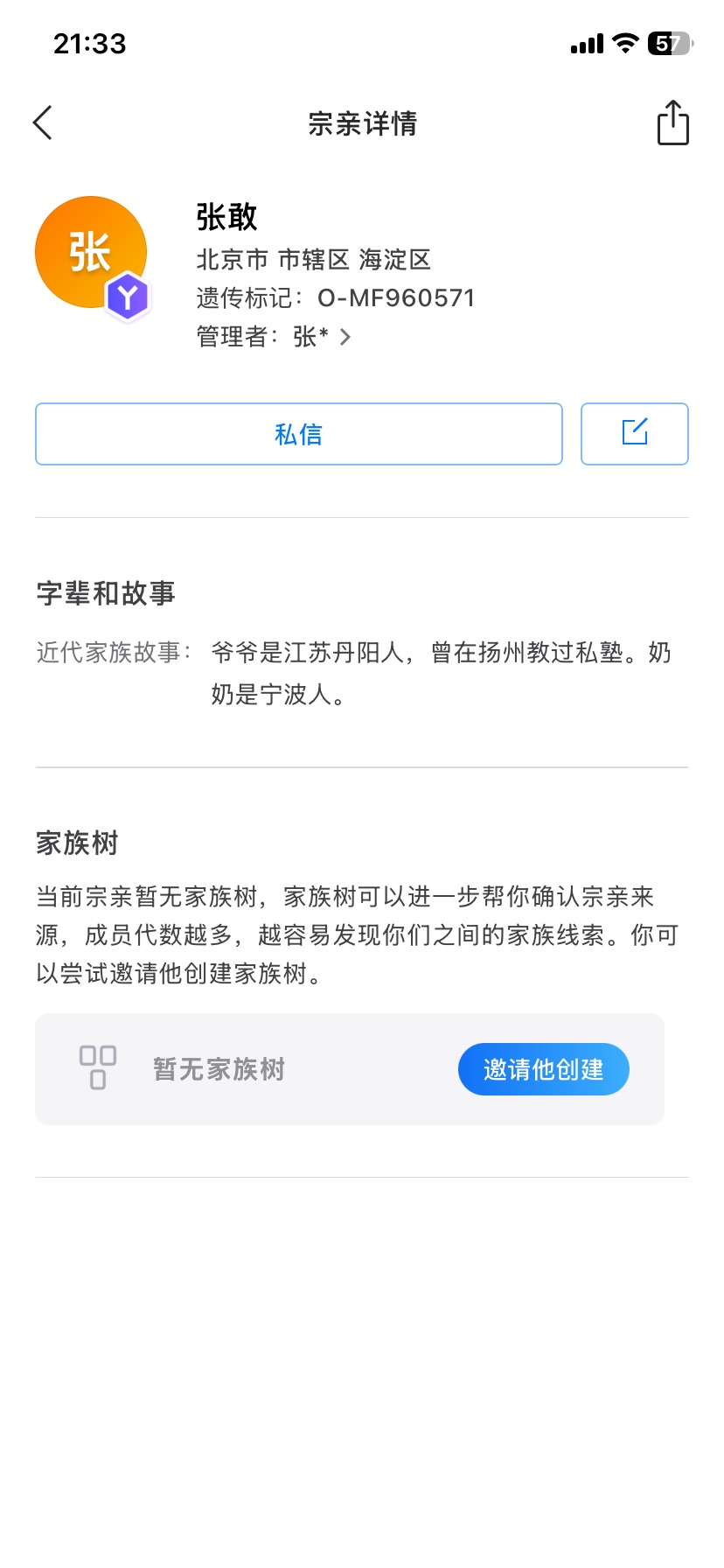Tap 邀请他创建 to invite family tree creation

pyautogui.click(x=543, y=1069)
